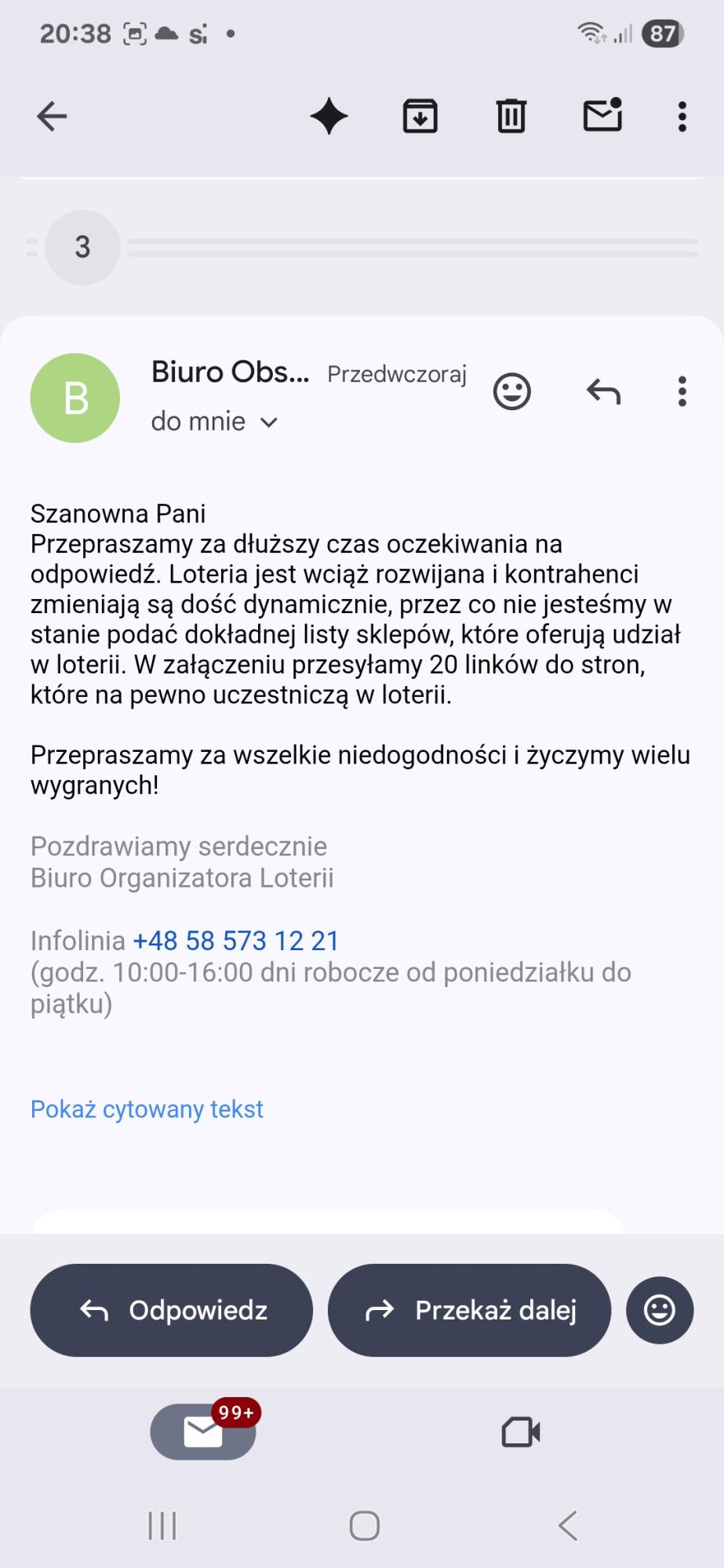Open message options next to reply arrow
Viewport: 724px width, 1568px height.
pyautogui.click(x=682, y=391)
